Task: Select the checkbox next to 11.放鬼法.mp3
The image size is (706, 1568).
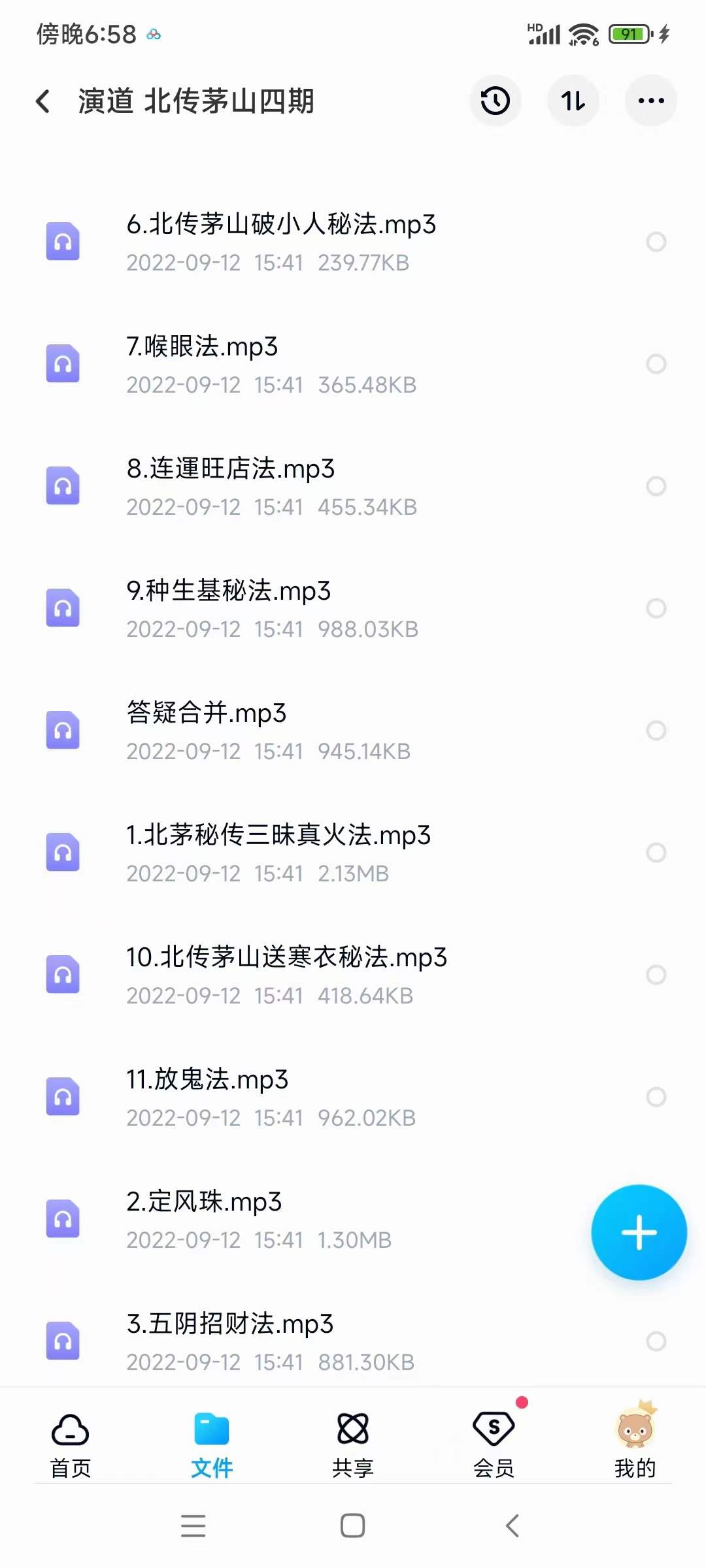Action: tap(656, 1097)
